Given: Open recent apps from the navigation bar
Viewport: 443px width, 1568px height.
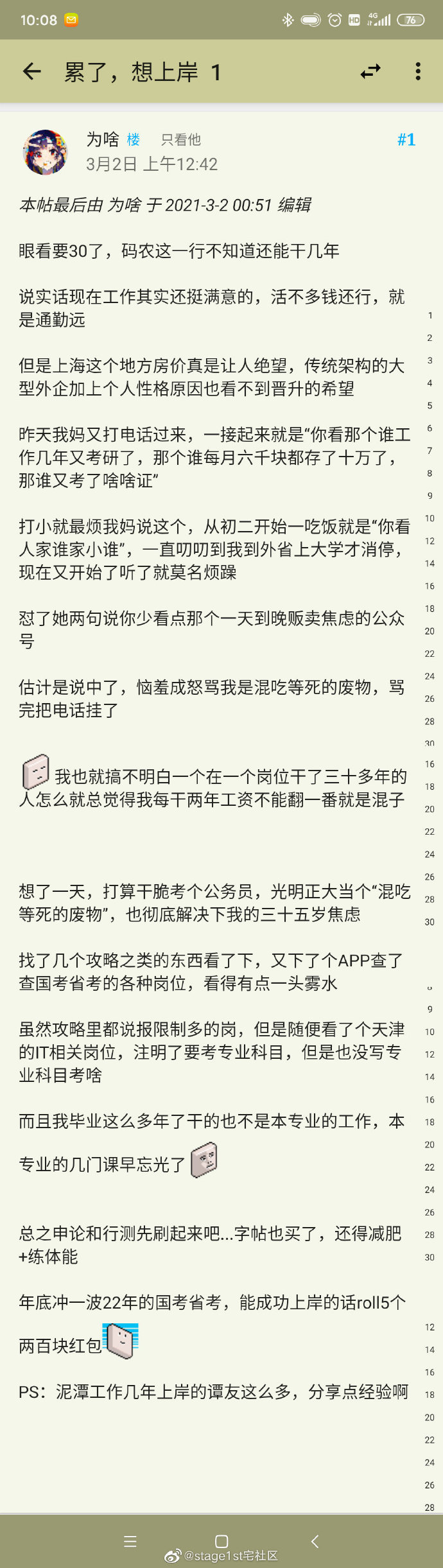Looking at the screenshot, I should (x=130, y=1541).
